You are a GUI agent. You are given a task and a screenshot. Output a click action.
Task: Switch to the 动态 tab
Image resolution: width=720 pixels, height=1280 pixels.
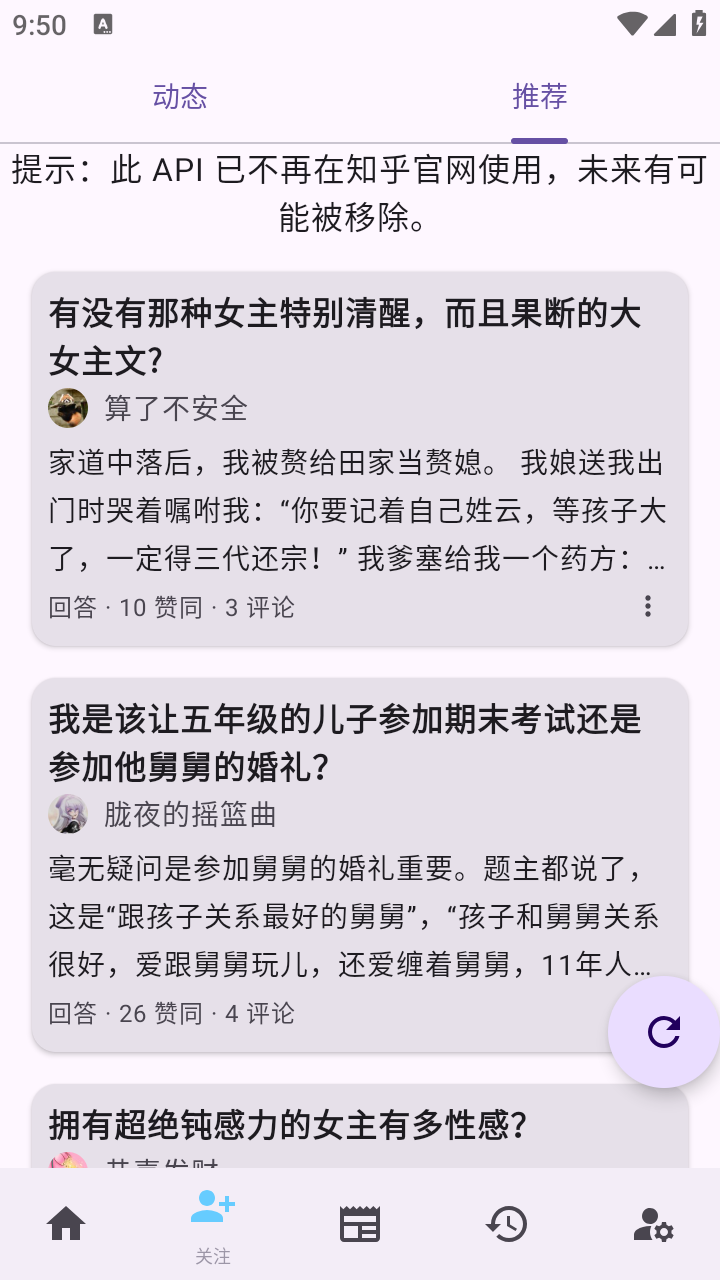(x=181, y=97)
